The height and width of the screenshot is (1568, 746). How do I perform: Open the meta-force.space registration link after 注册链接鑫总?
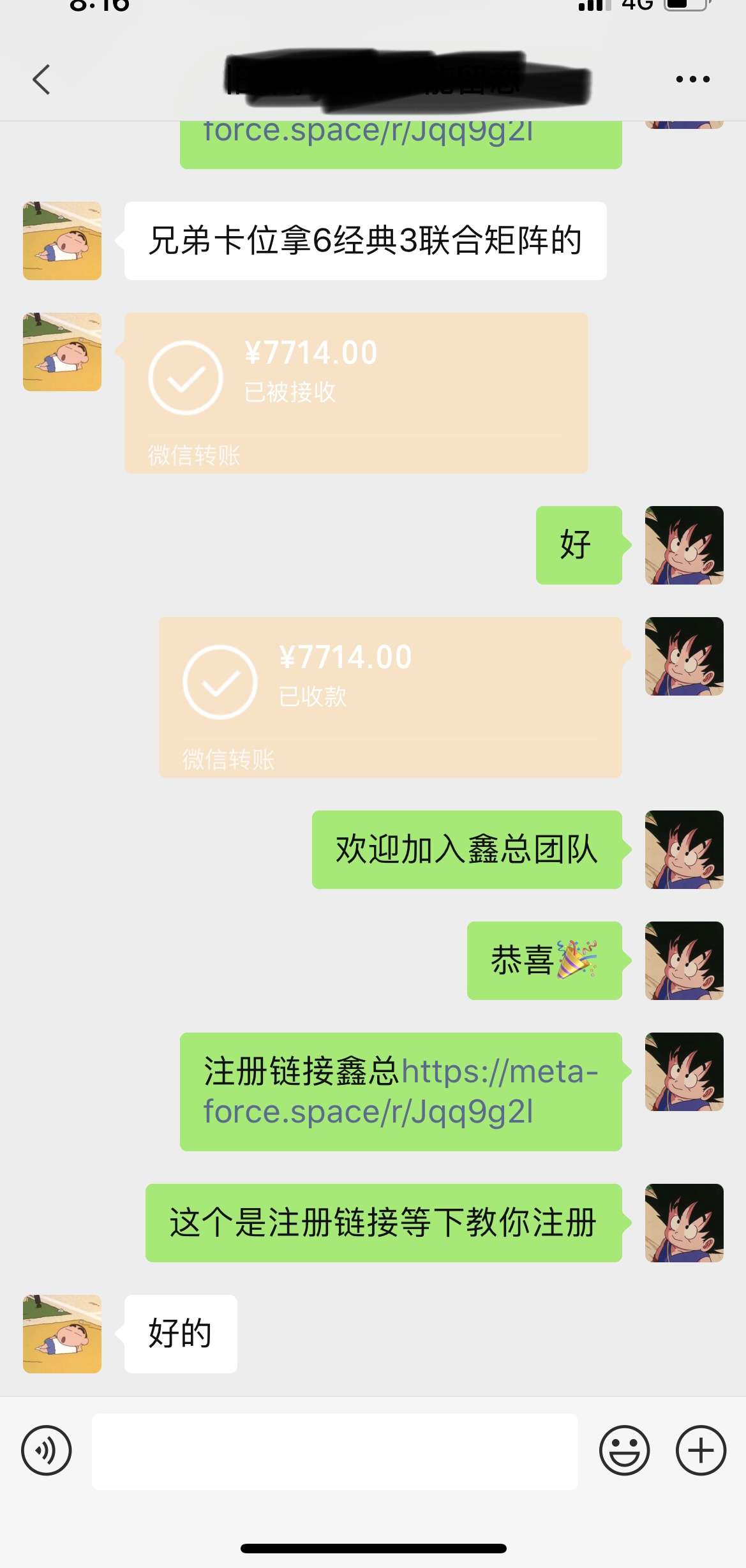coord(401,1093)
